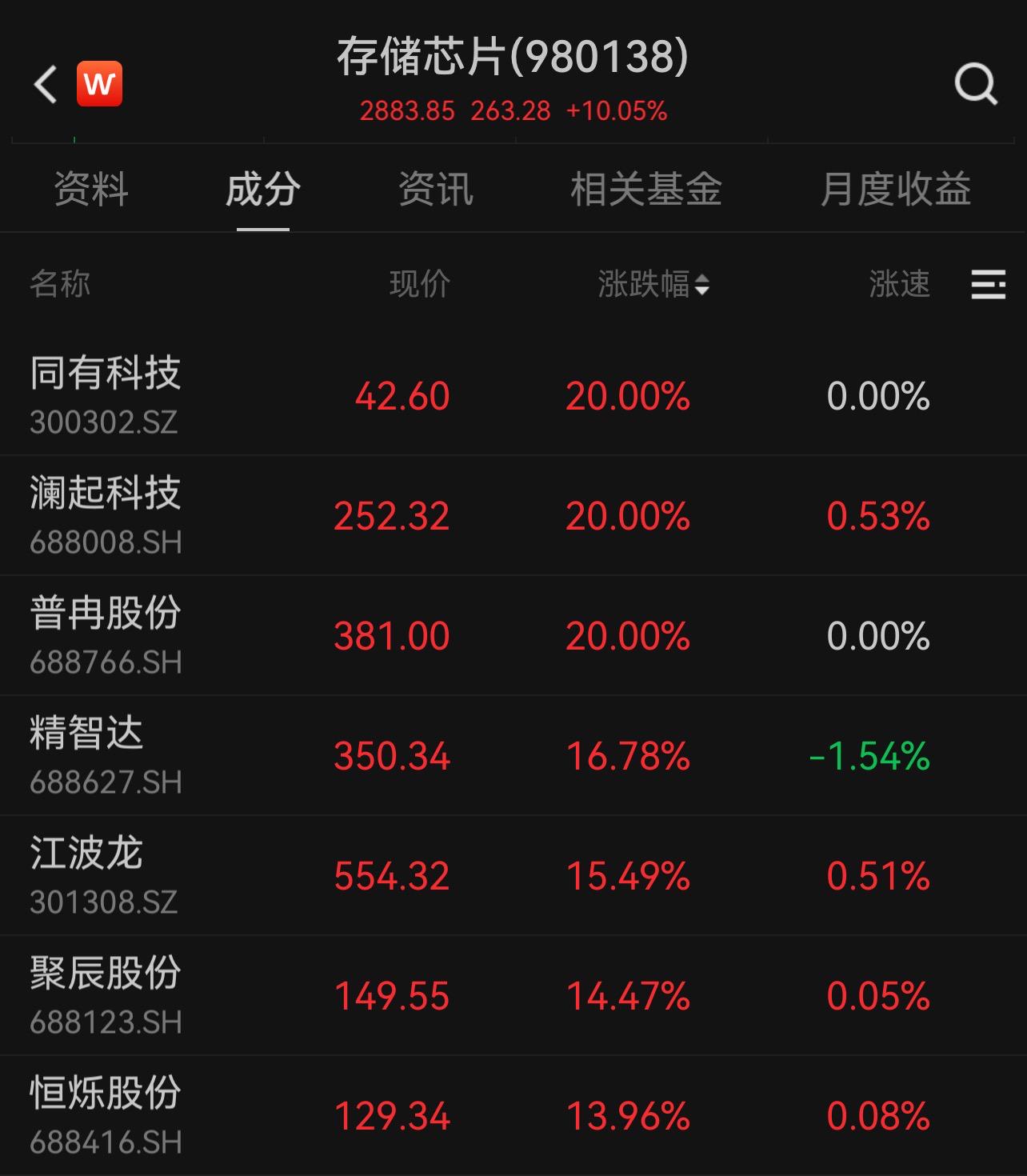
Task: Sort the list by 现价
Action: (x=420, y=284)
